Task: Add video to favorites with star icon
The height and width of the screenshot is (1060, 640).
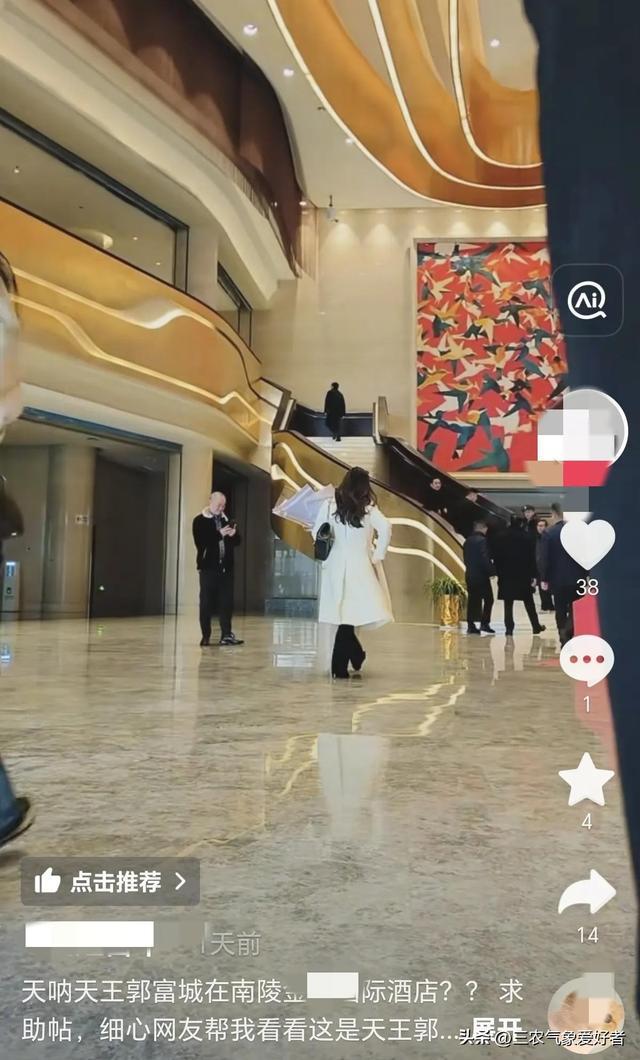Action: [x=587, y=780]
